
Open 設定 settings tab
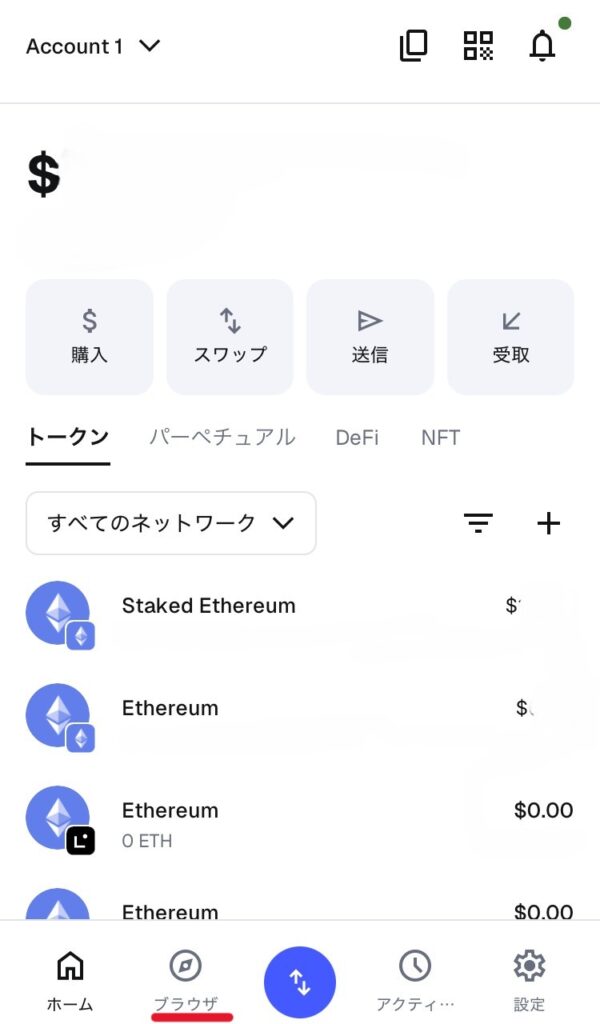click(x=529, y=981)
